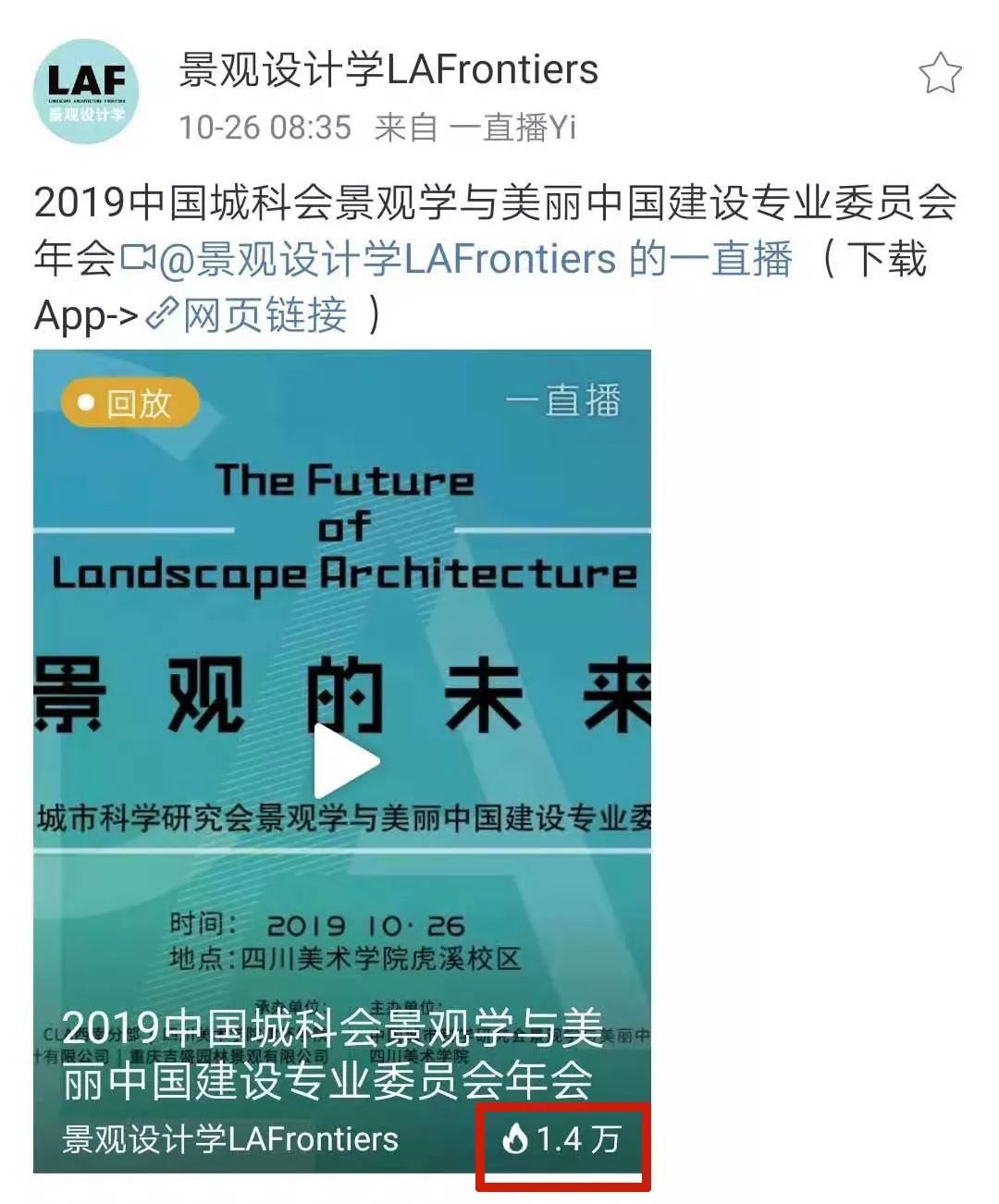Open the LAF profile avatar
The height and width of the screenshot is (1204, 999).
pos(86,92)
